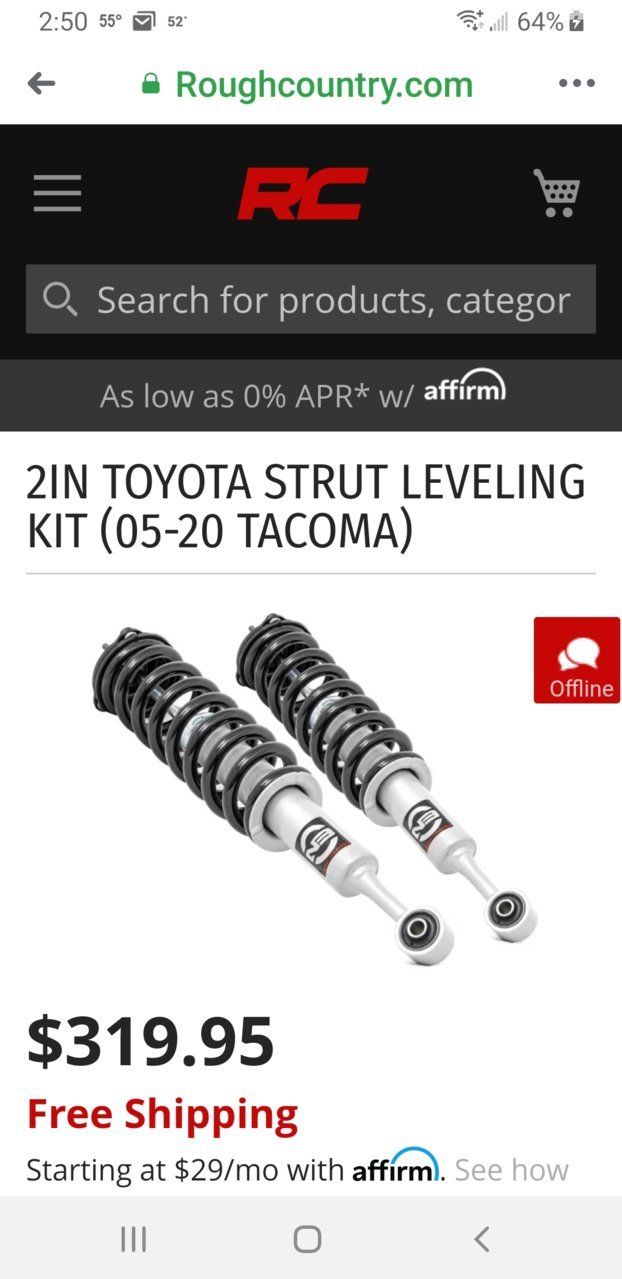This screenshot has height=1279, width=622.
Task: Open the hamburger navigation menu
Action: [57, 192]
